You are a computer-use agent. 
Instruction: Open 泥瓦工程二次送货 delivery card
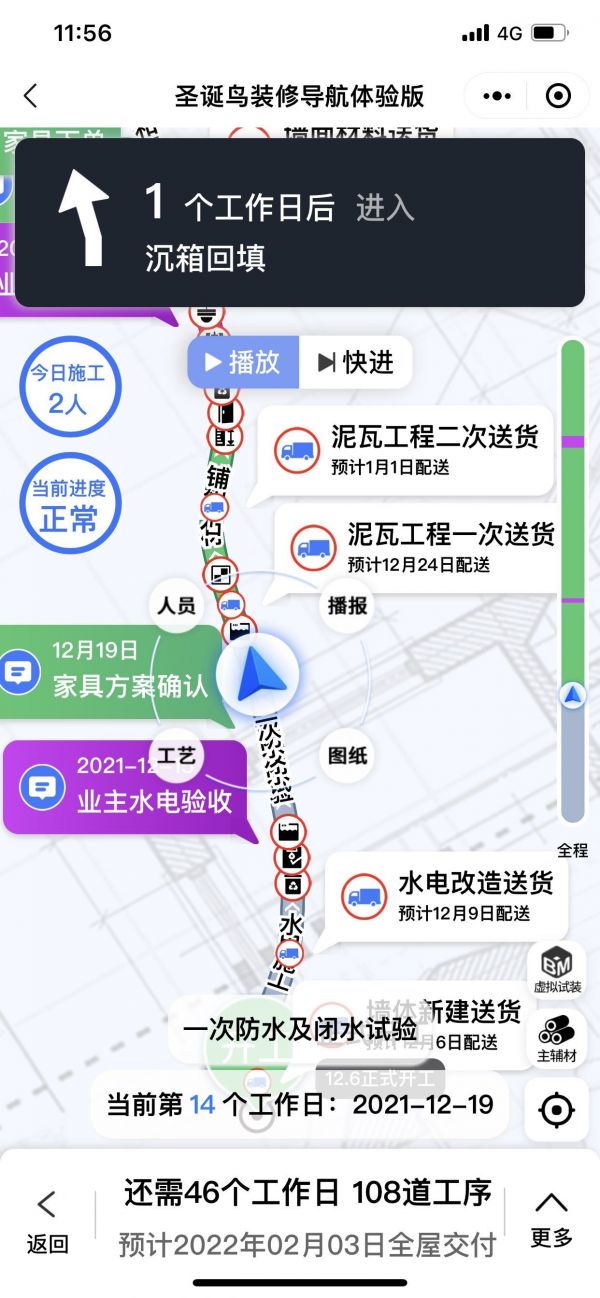pyautogui.click(x=410, y=450)
